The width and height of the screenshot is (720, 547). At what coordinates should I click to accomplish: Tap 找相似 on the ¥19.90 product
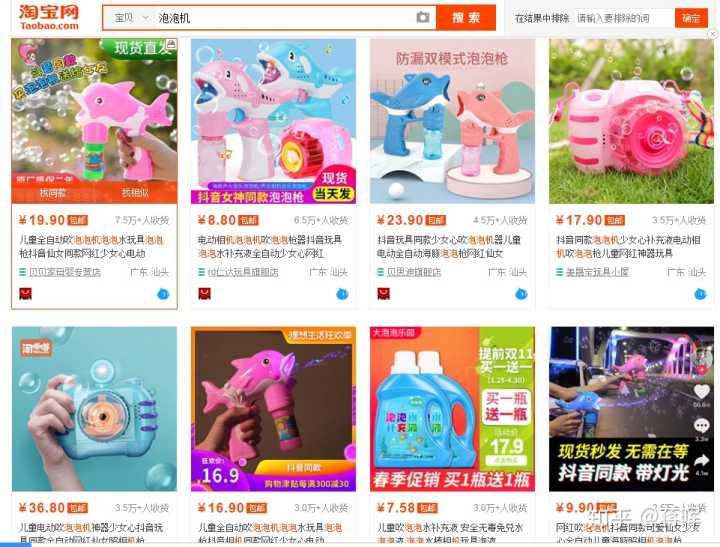pyautogui.click(x=136, y=193)
